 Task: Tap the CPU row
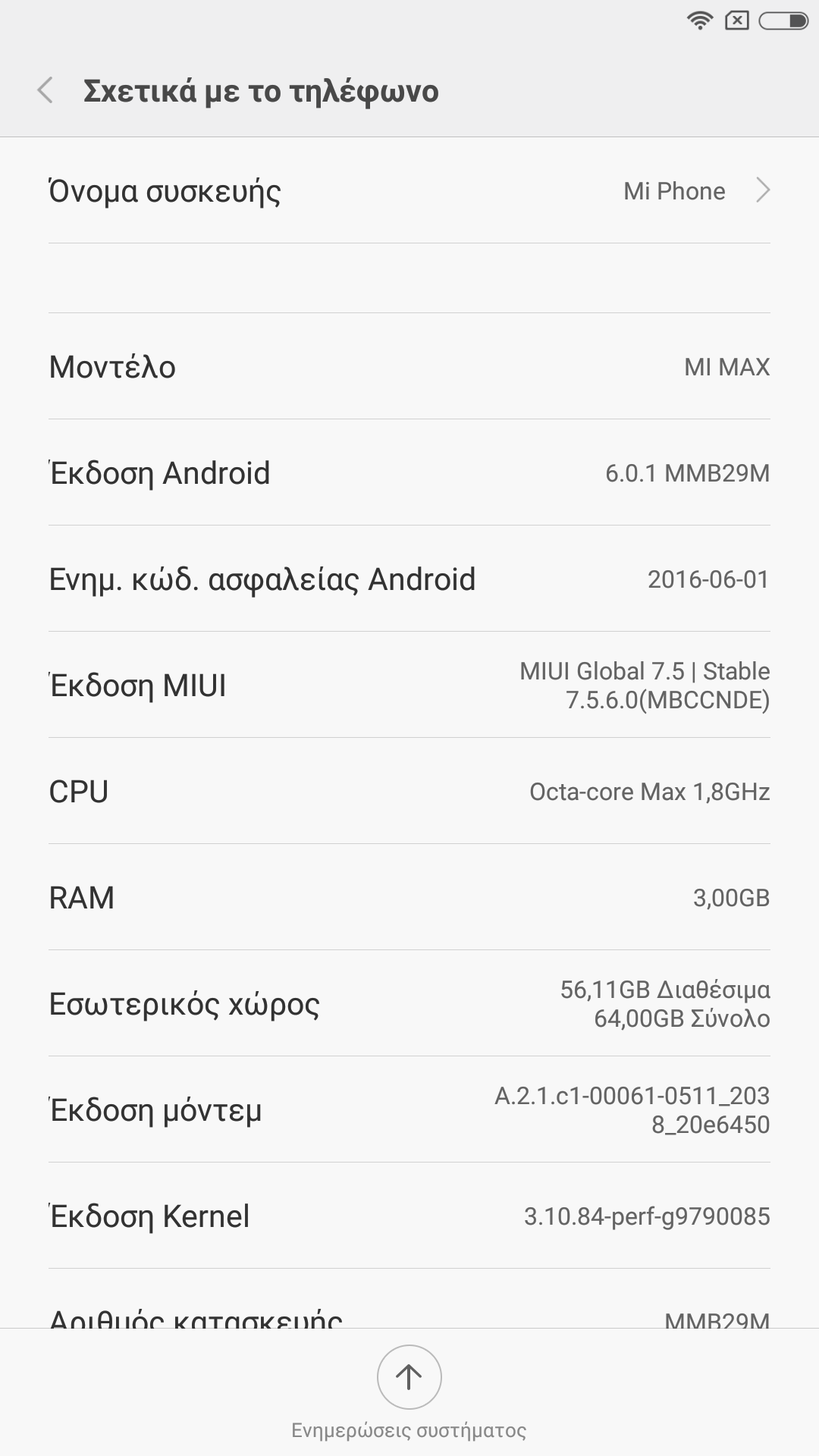pyautogui.click(x=409, y=792)
